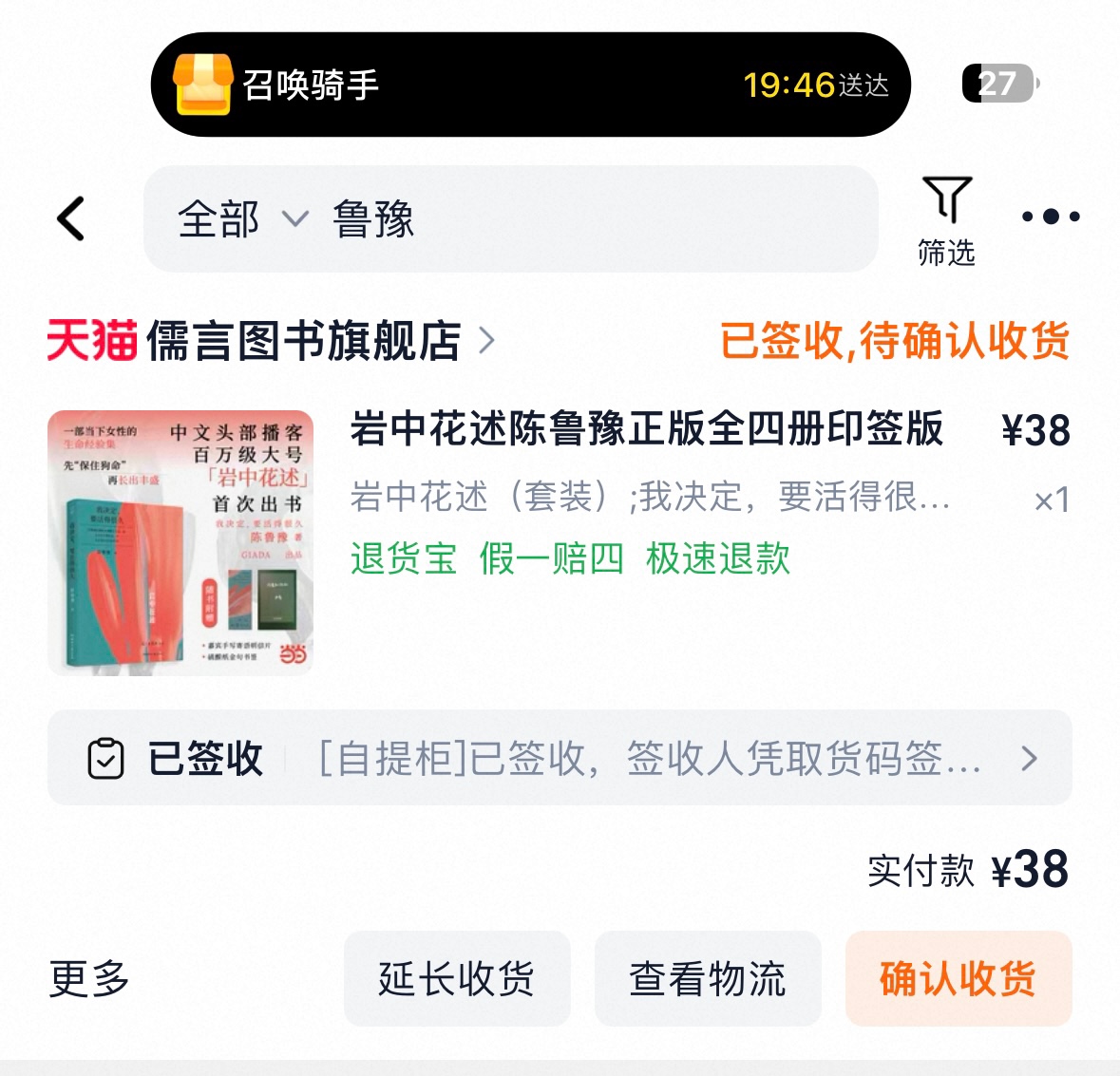Image resolution: width=1120 pixels, height=1076 pixels.
Task: Tap 更多 for more order options
Action: pos(89,978)
